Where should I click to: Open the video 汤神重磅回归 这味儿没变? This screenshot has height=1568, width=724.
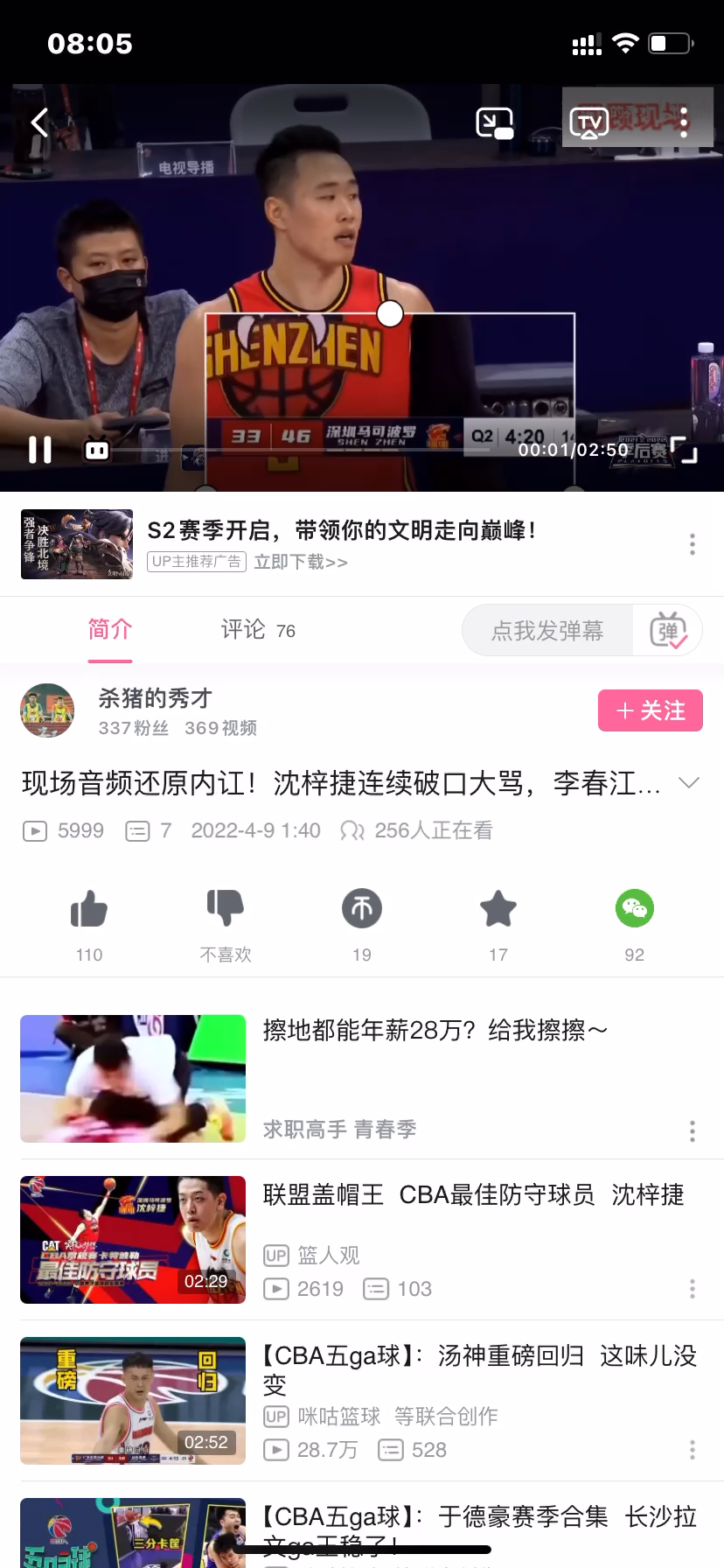coord(479,1369)
